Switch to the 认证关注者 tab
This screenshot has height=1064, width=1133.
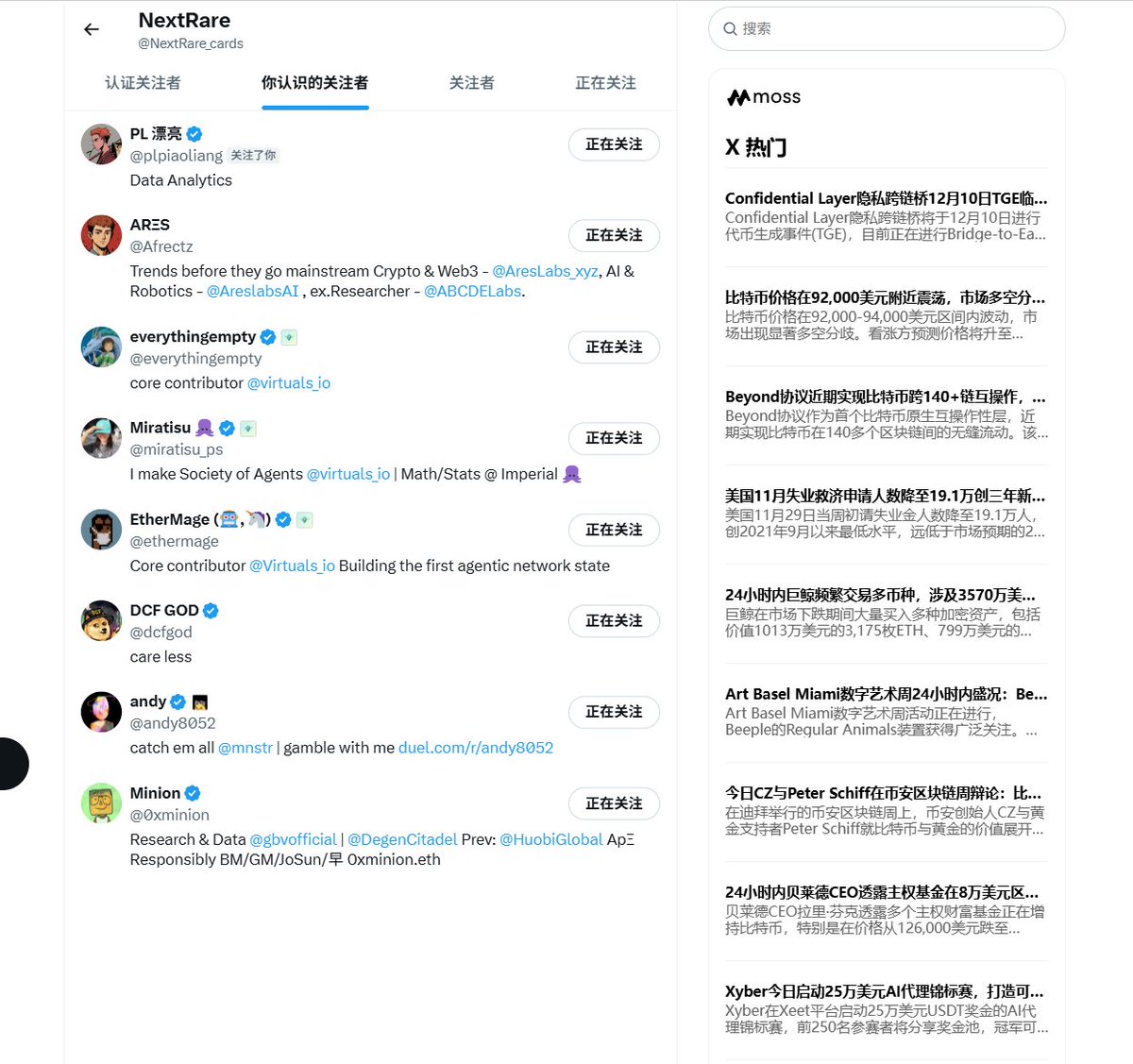coord(143,83)
